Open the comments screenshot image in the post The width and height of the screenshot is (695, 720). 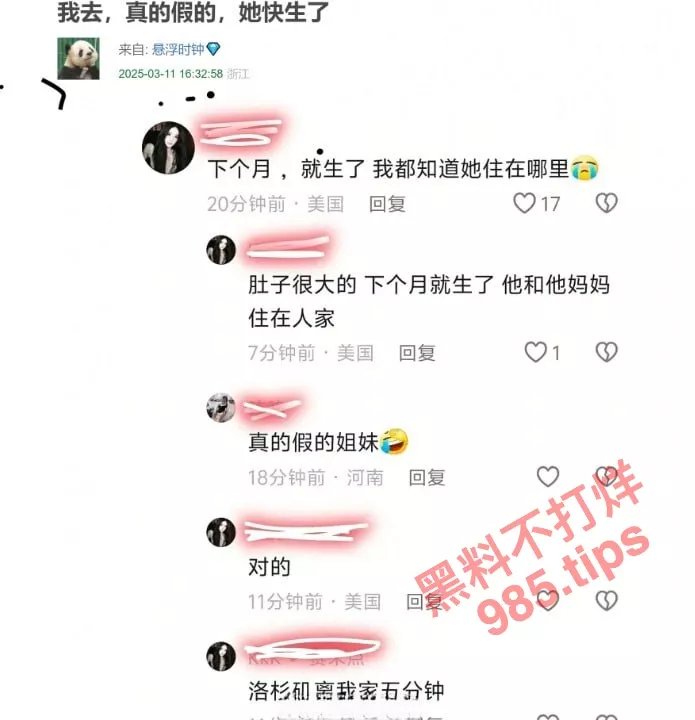click(400, 400)
